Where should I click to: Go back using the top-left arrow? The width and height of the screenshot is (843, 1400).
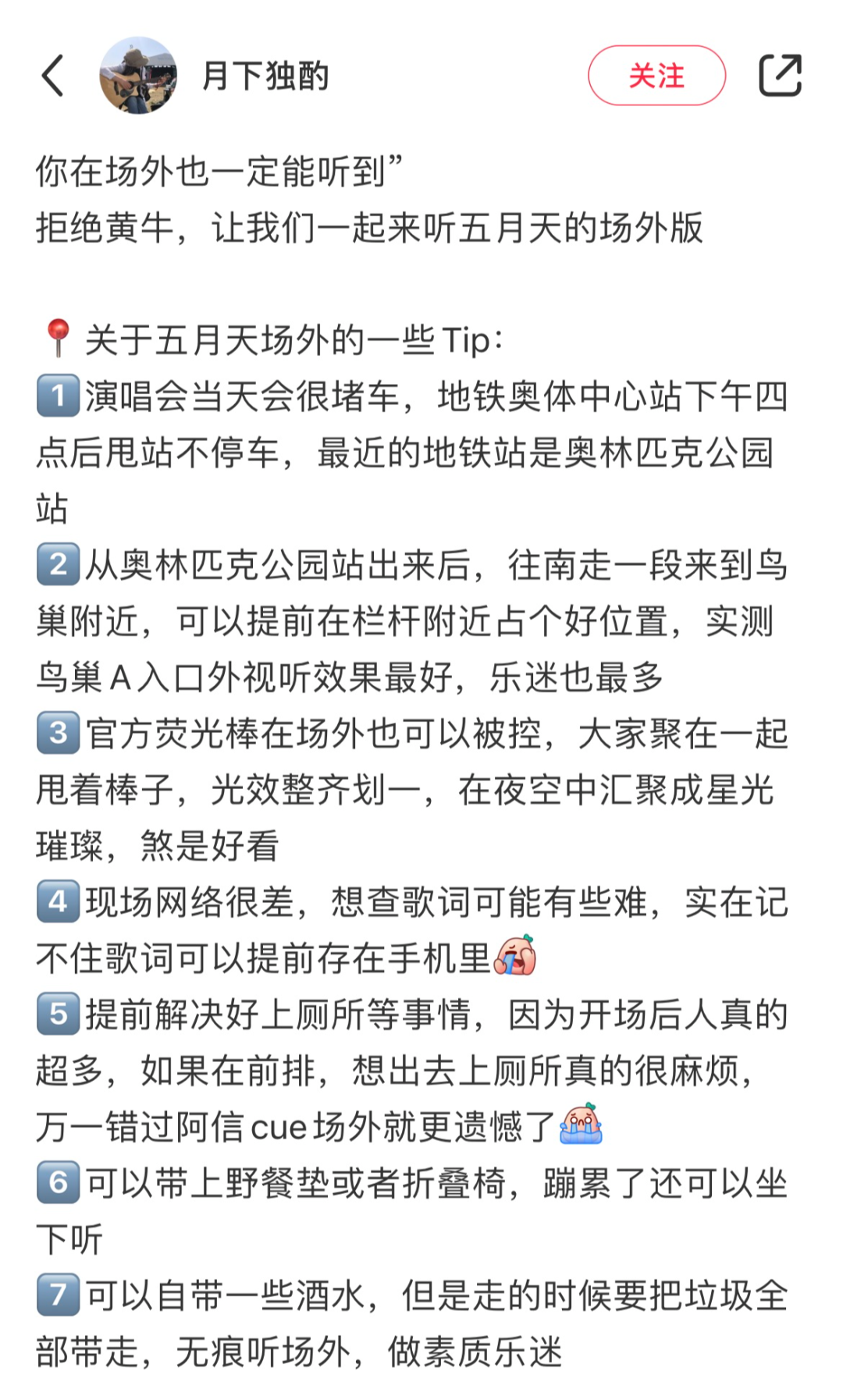tap(52, 76)
